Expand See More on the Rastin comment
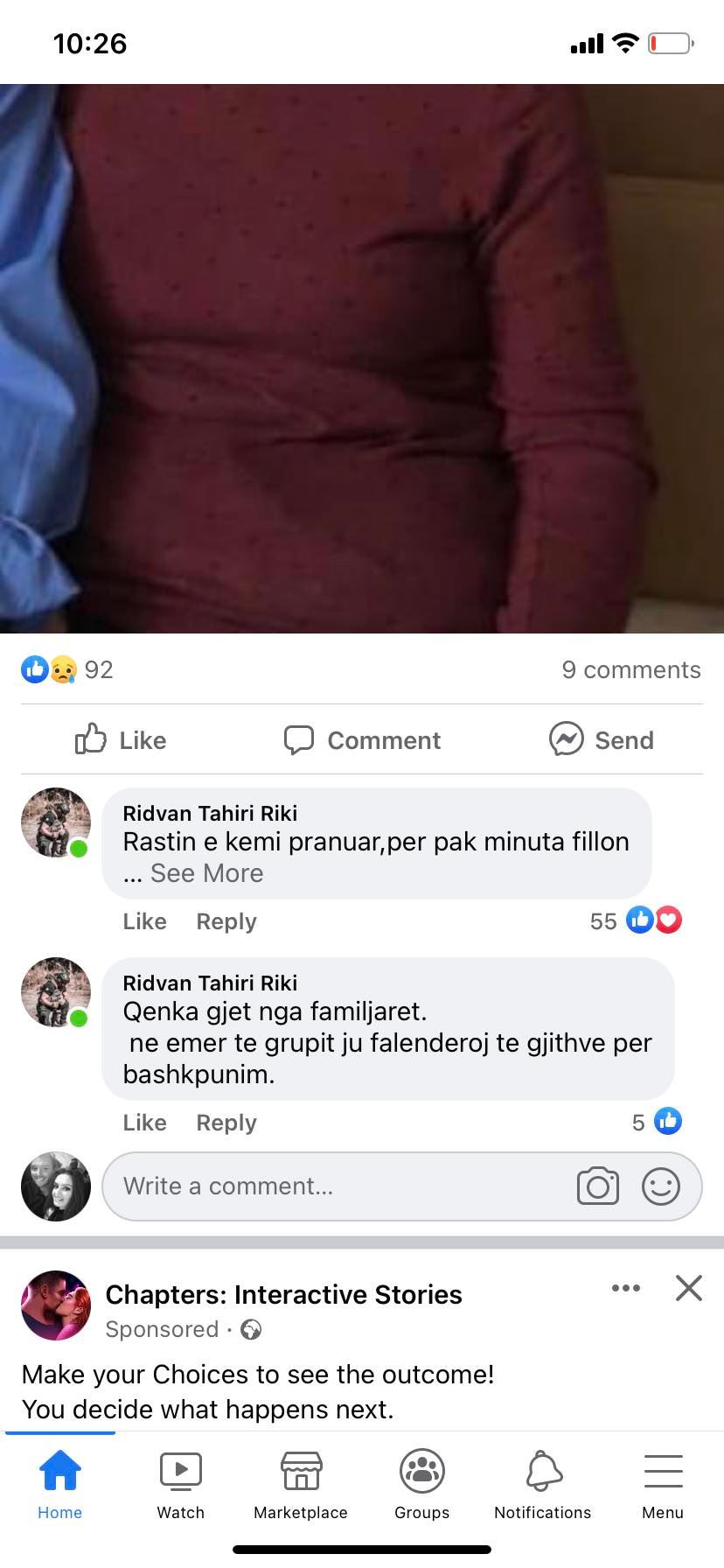The image size is (724, 1568). 206,873
